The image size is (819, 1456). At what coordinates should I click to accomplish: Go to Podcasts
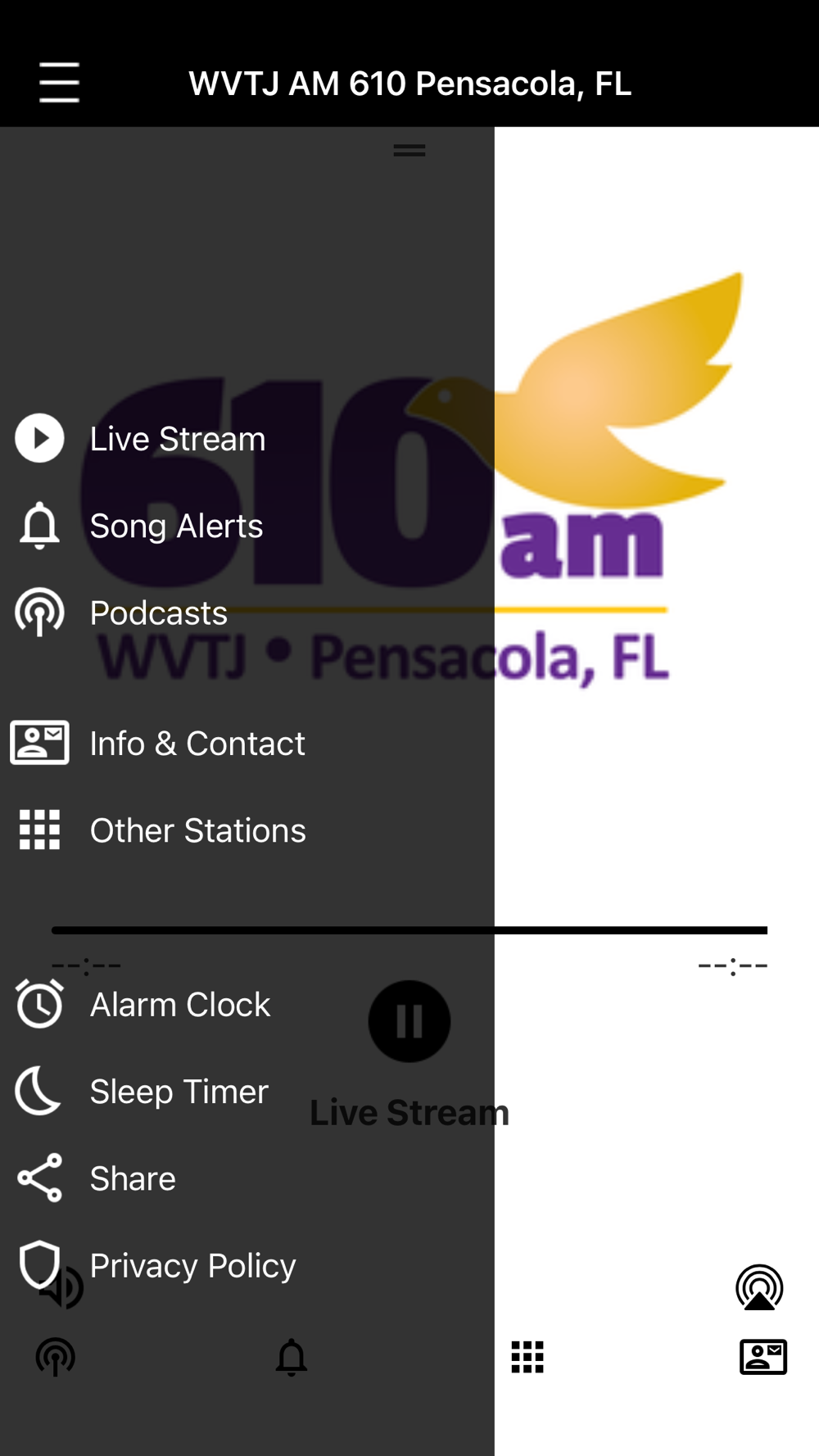pyautogui.click(x=158, y=613)
